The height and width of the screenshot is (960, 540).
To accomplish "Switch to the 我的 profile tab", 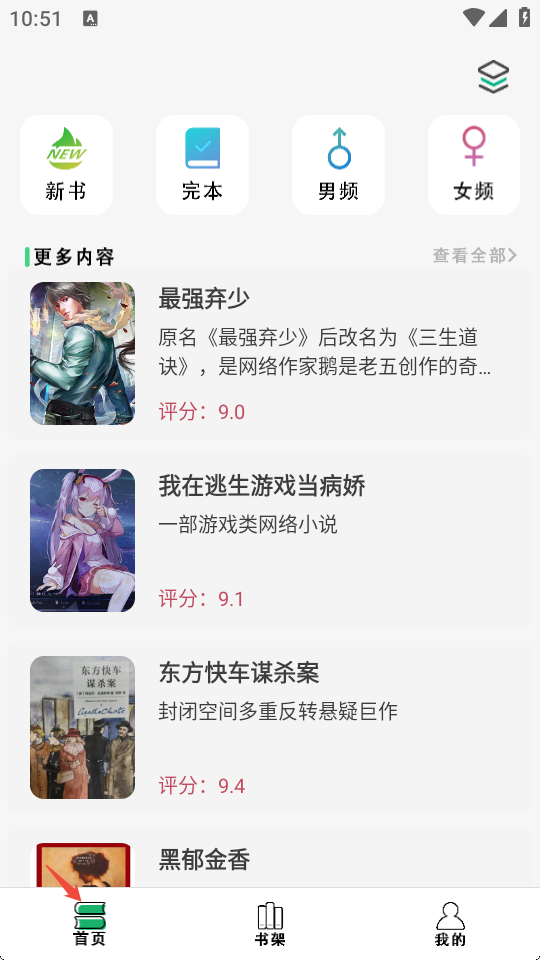I will [450, 924].
